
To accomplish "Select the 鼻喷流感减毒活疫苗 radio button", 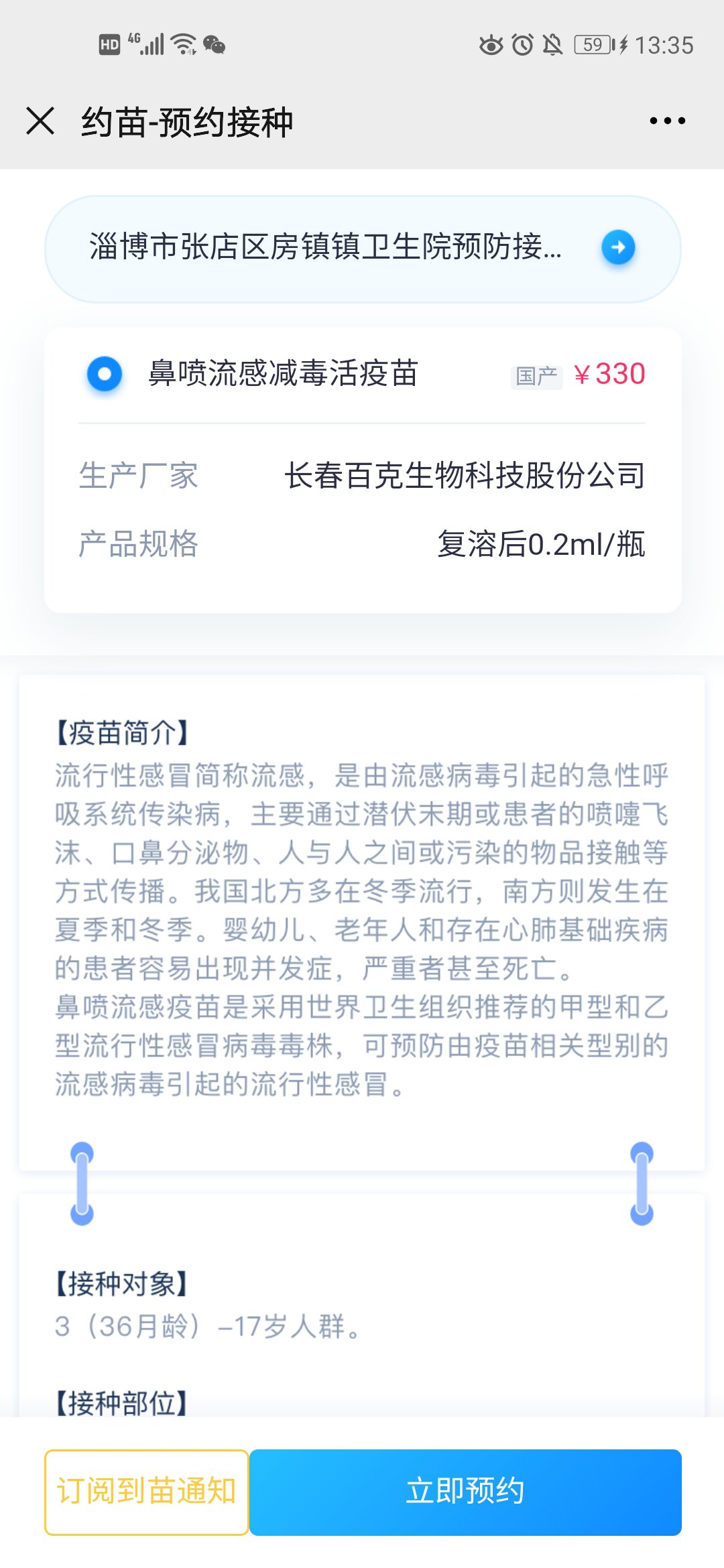I will tap(105, 374).
